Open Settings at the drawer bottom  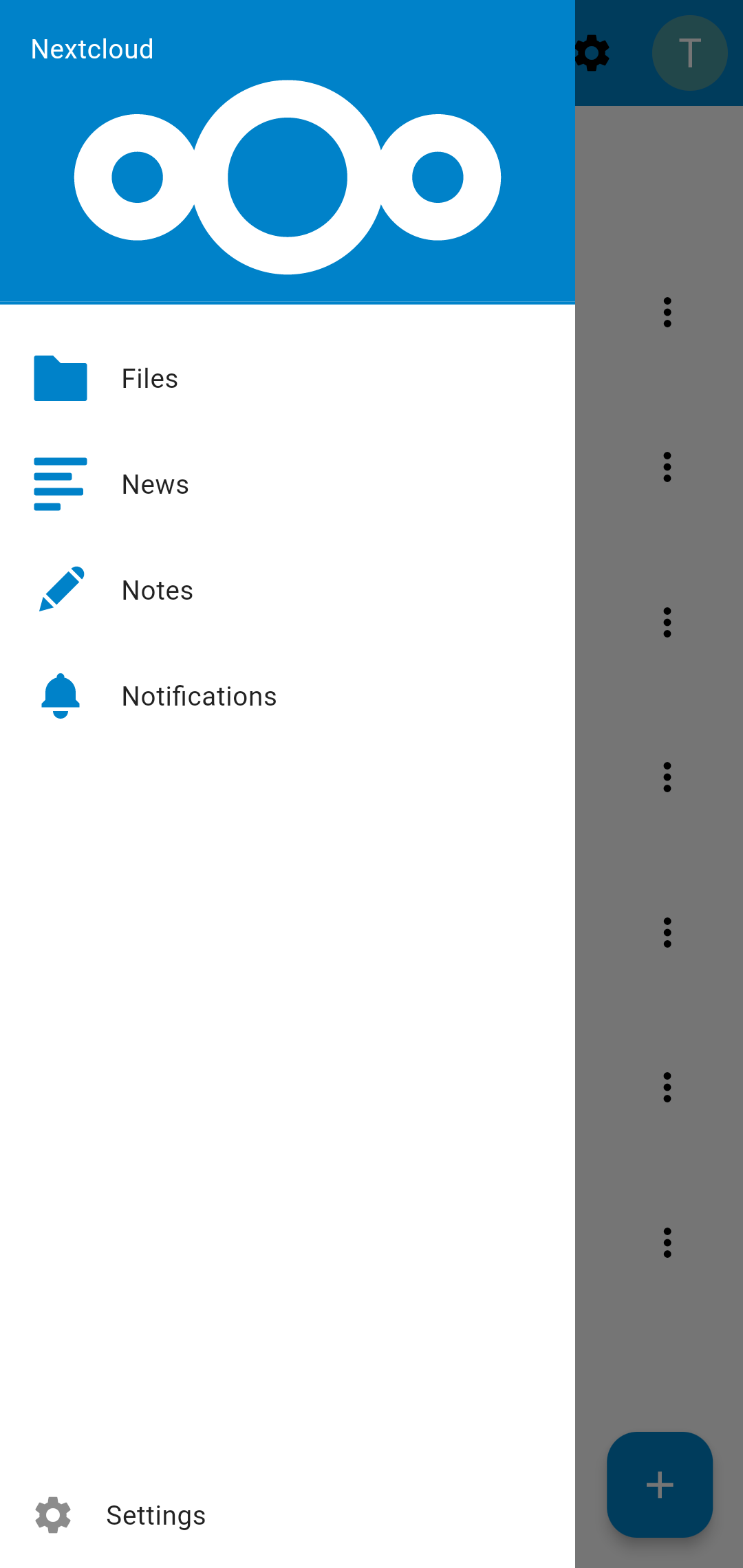pos(287,1515)
